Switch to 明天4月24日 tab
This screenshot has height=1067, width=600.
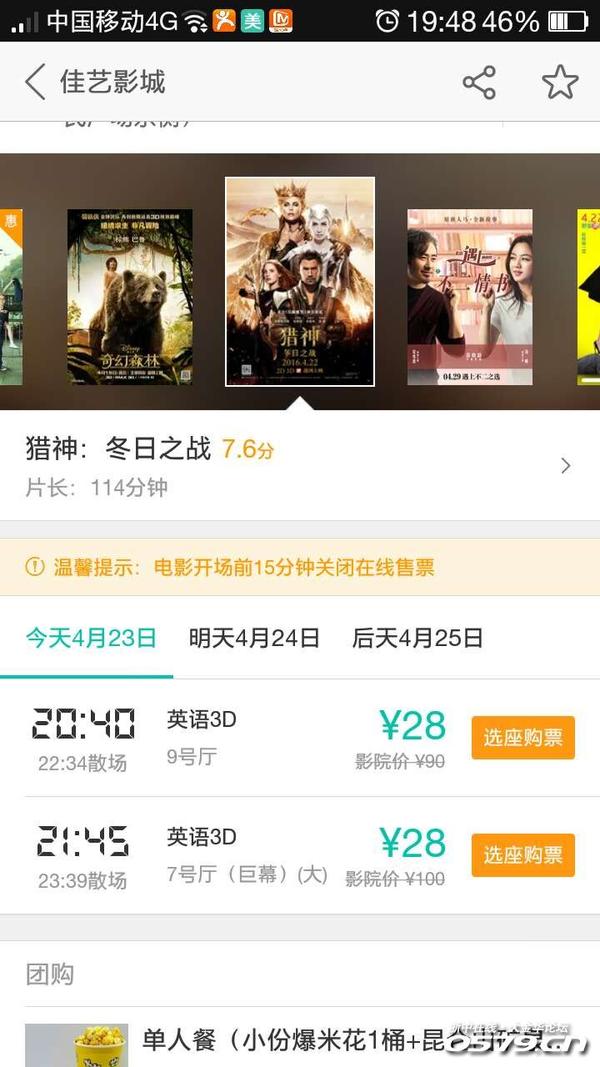(x=254, y=638)
